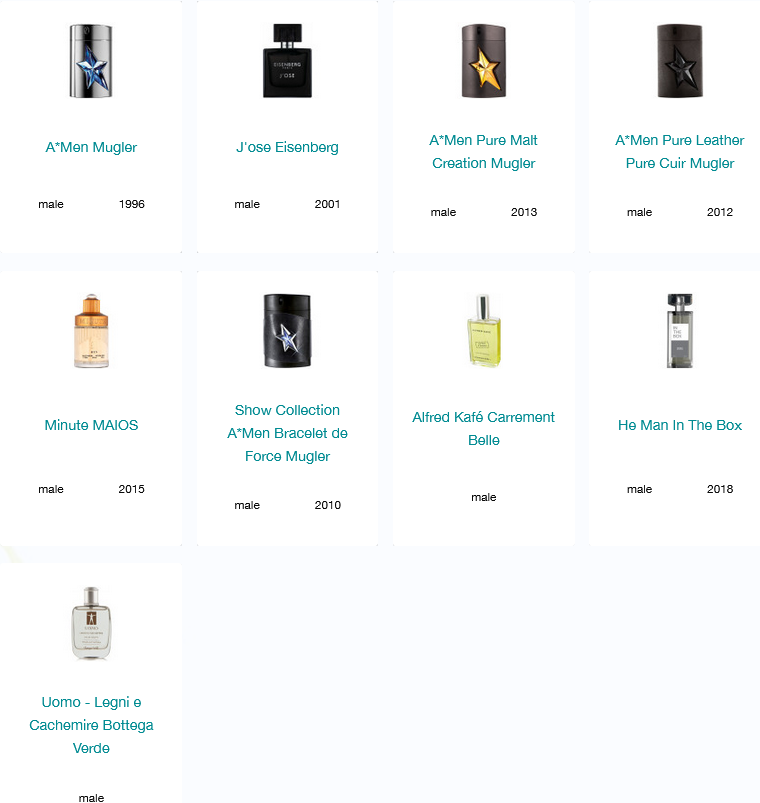This screenshot has width=760, height=803.
Task: Open A*Men Pure Malt Creation Mugler
Action: pyautogui.click(x=484, y=151)
